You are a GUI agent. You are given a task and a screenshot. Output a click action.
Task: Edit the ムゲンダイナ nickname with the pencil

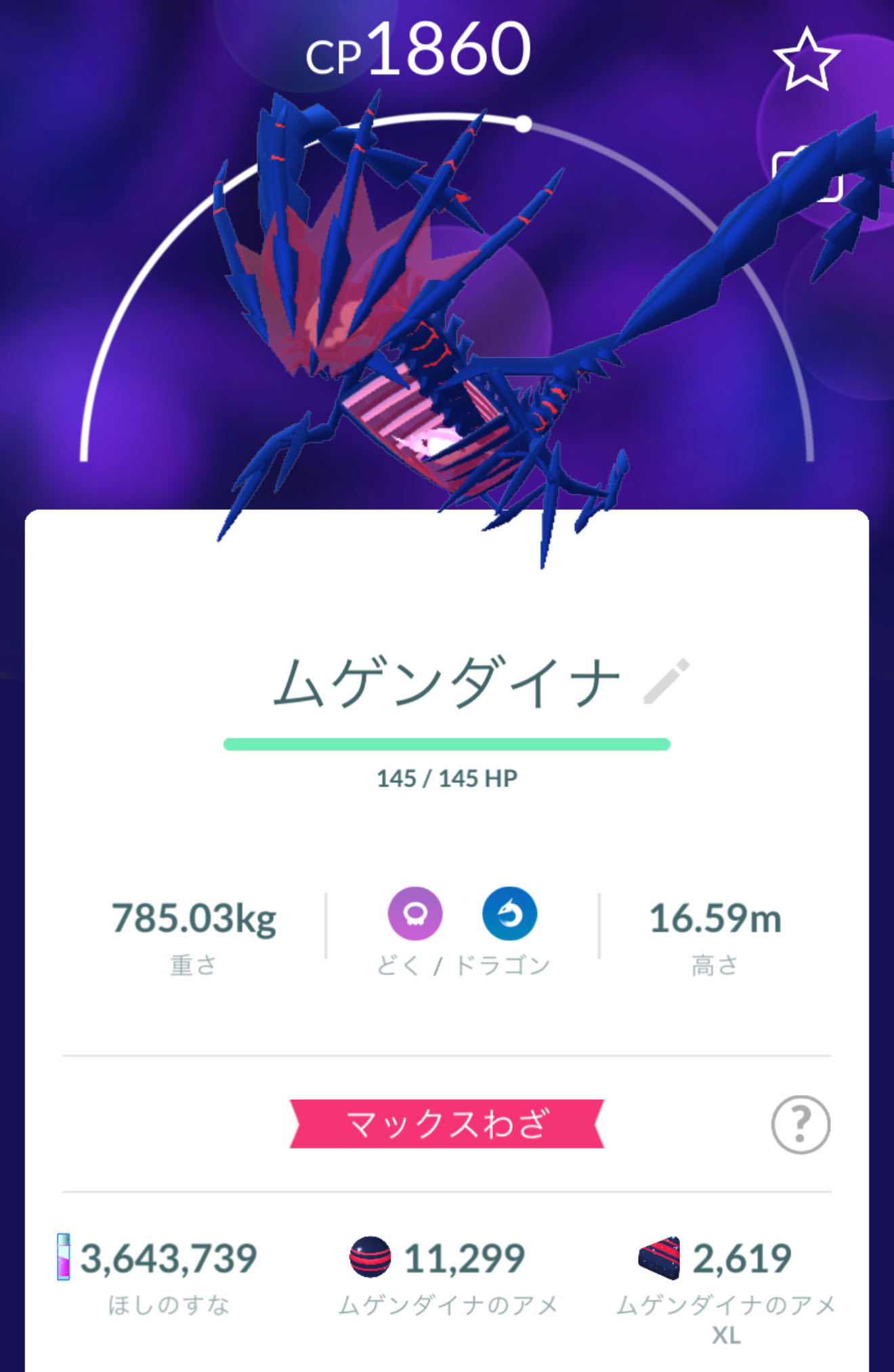(x=666, y=681)
